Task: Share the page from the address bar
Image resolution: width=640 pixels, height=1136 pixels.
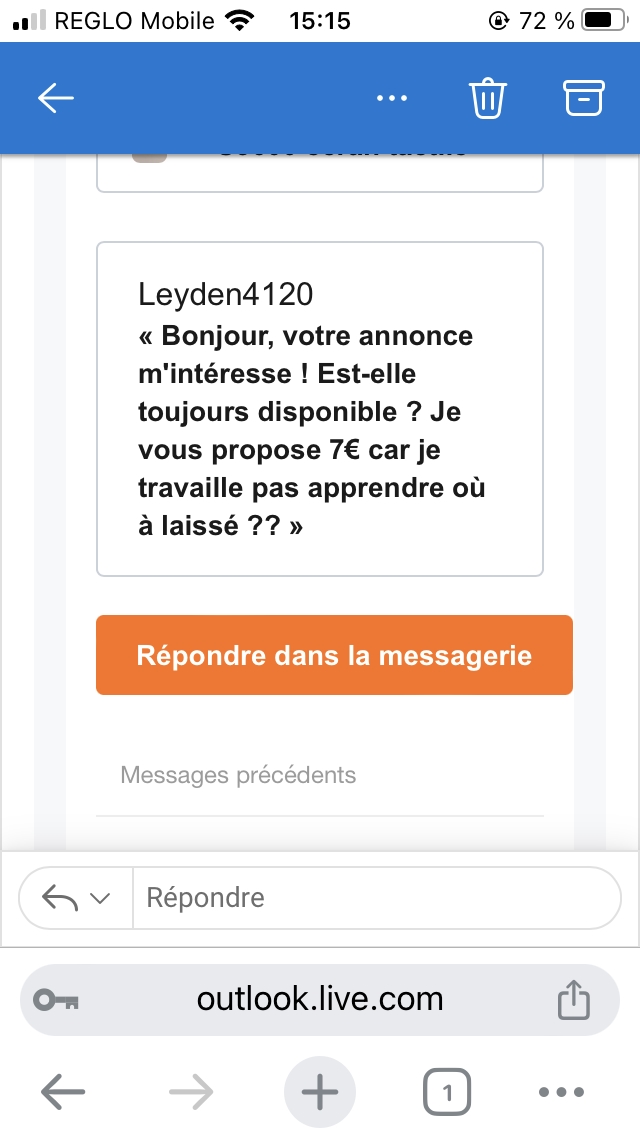Action: coord(573,1000)
